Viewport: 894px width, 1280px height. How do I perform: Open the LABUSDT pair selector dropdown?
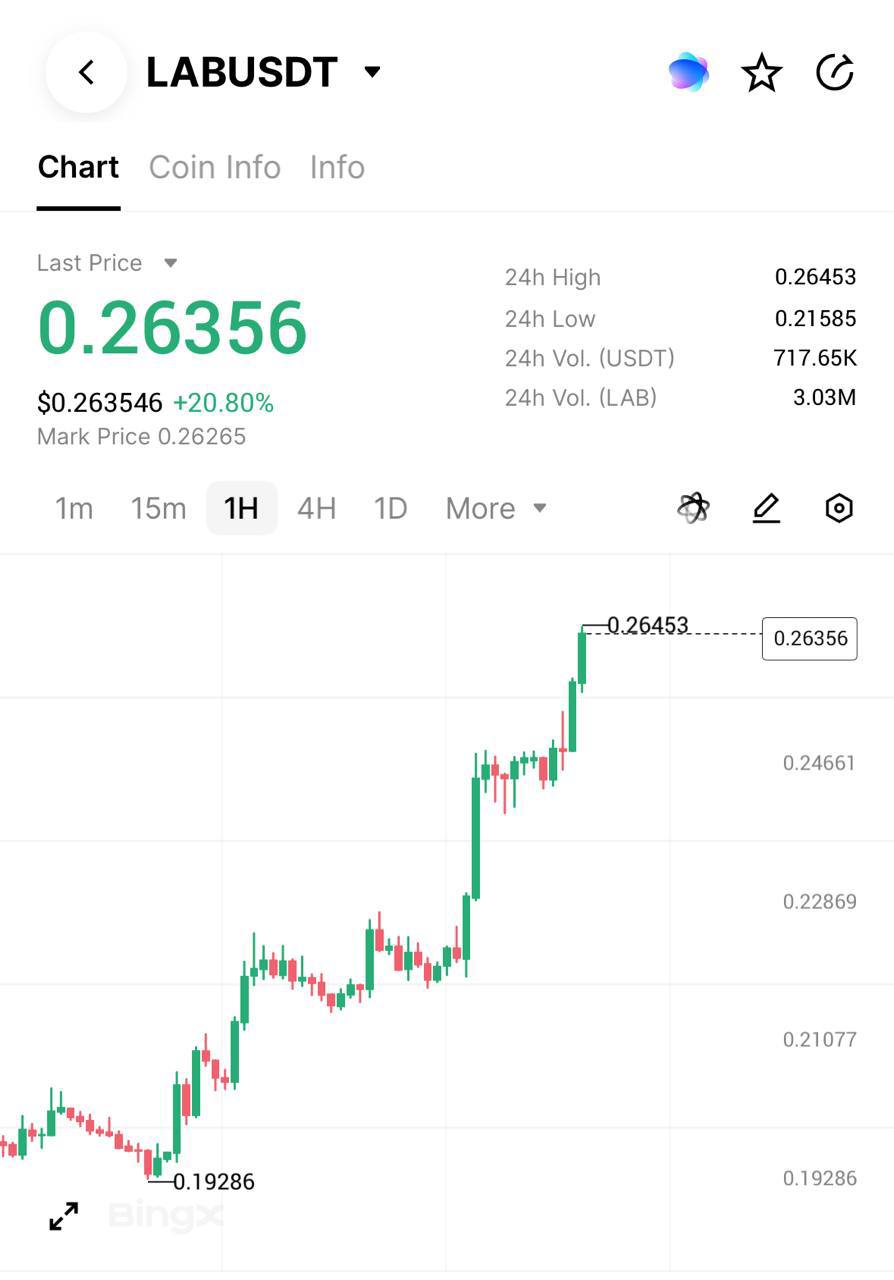[372, 72]
